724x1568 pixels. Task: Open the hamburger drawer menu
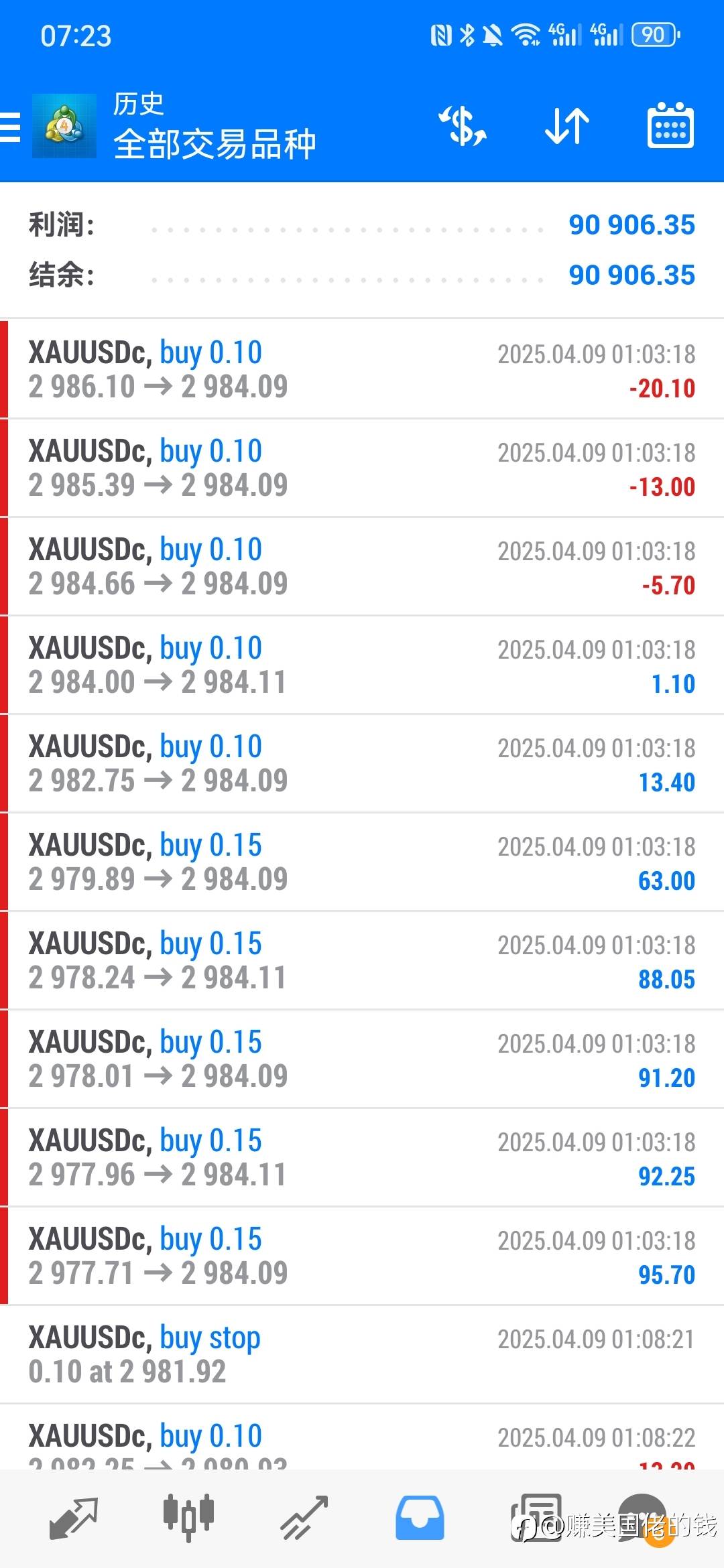[x=11, y=127]
